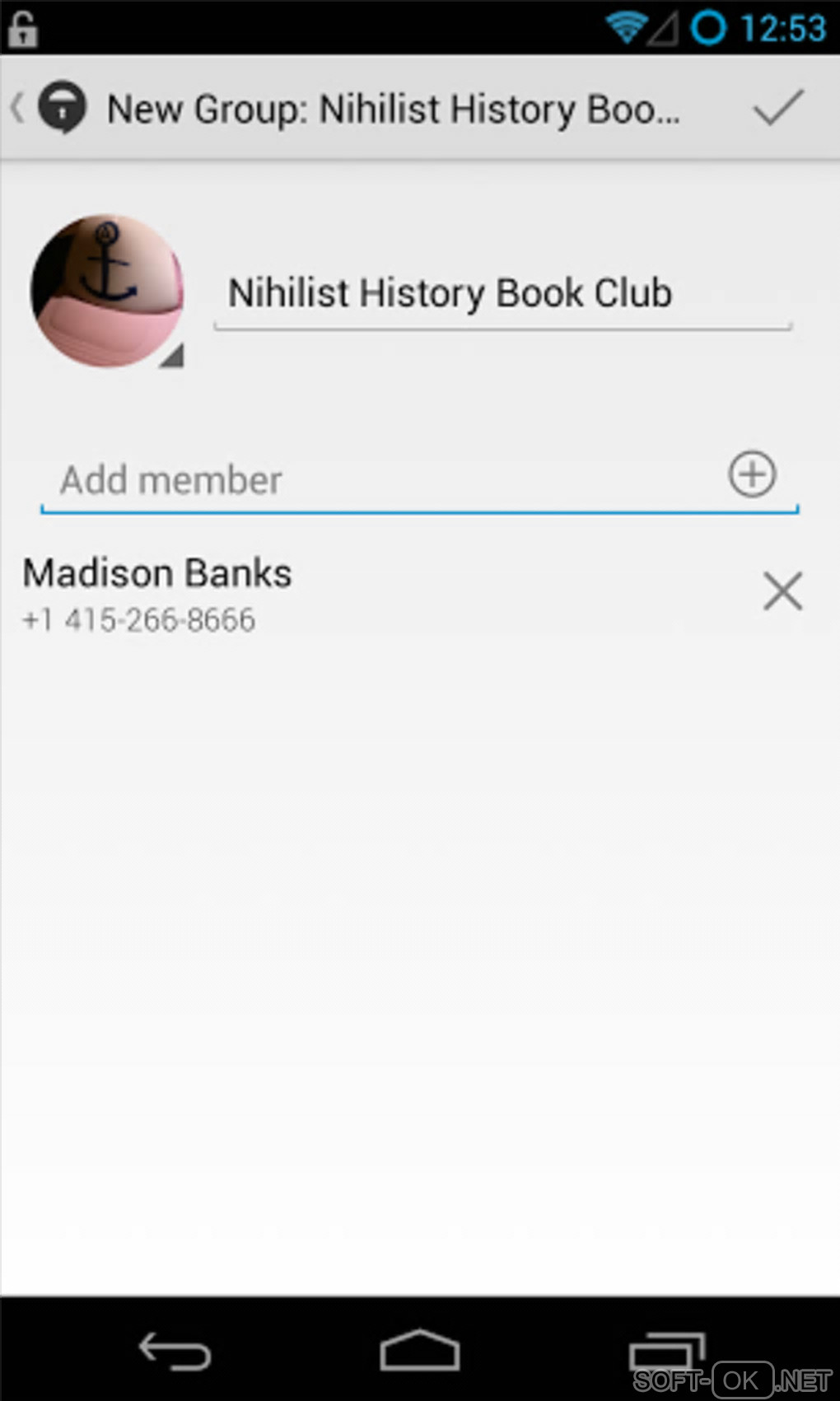Edit the group name field
Screen dimensions: 840x1401
[x=501, y=294]
